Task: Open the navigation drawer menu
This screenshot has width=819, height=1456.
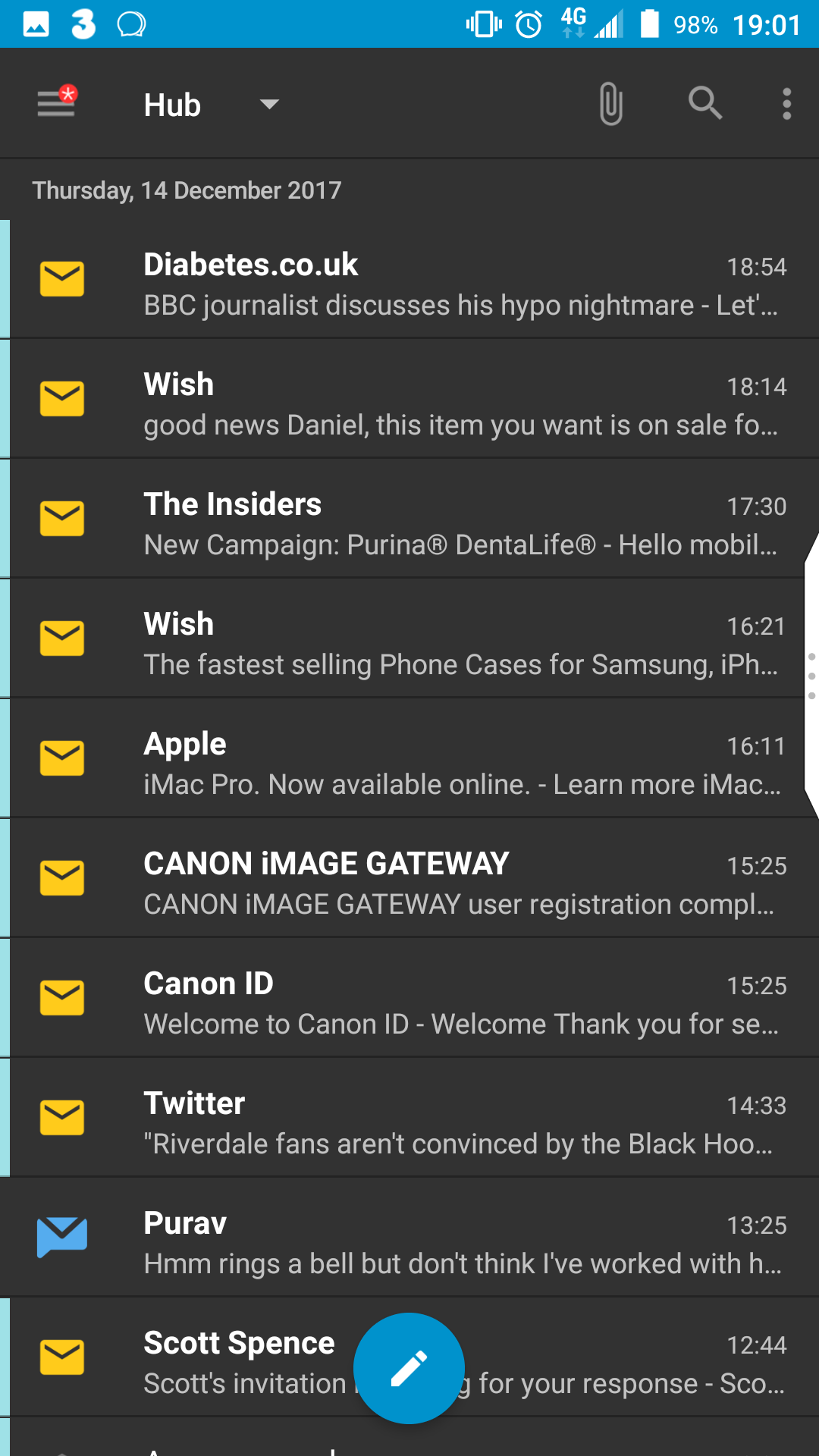Action: pyautogui.click(x=57, y=103)
